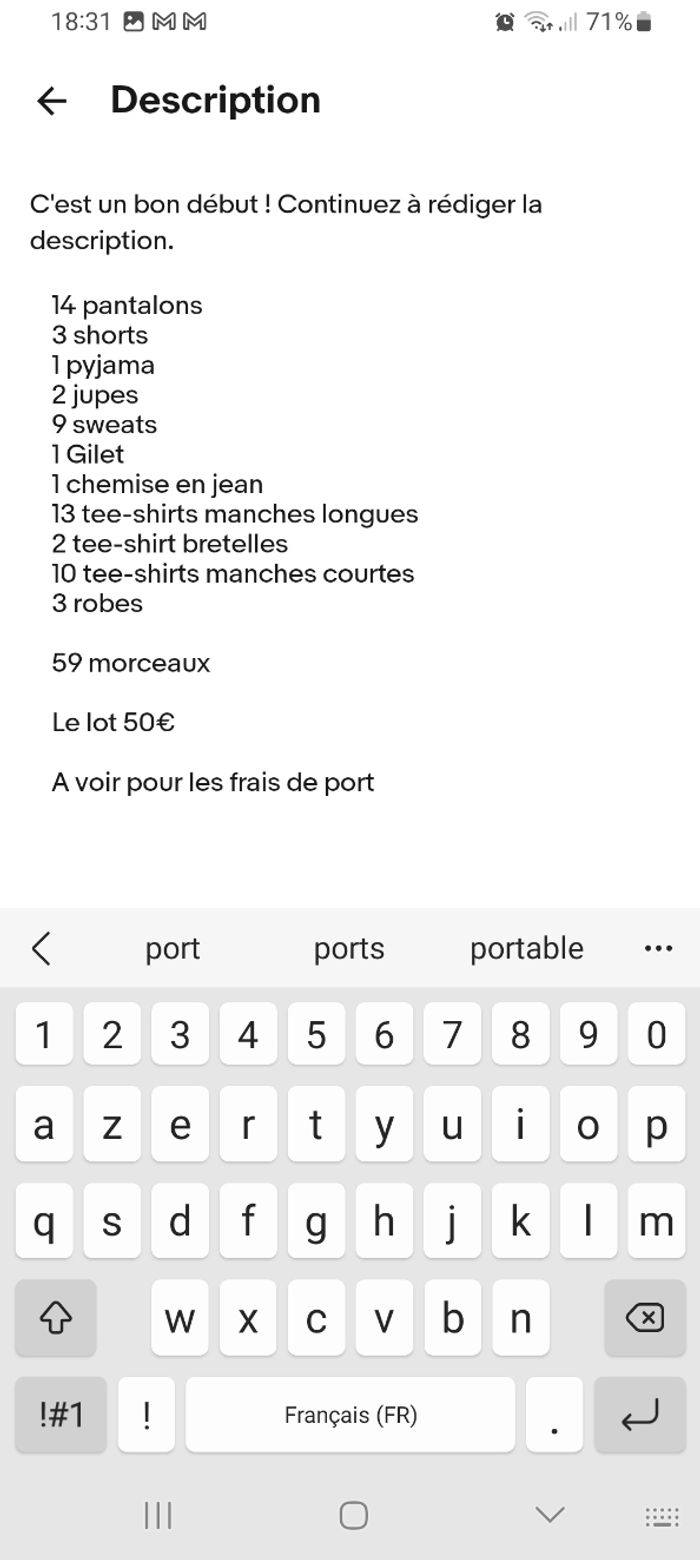Go back from the Description screen
Image resolution: width=700 pixels, height=1560 pixels.
(51, 100)
